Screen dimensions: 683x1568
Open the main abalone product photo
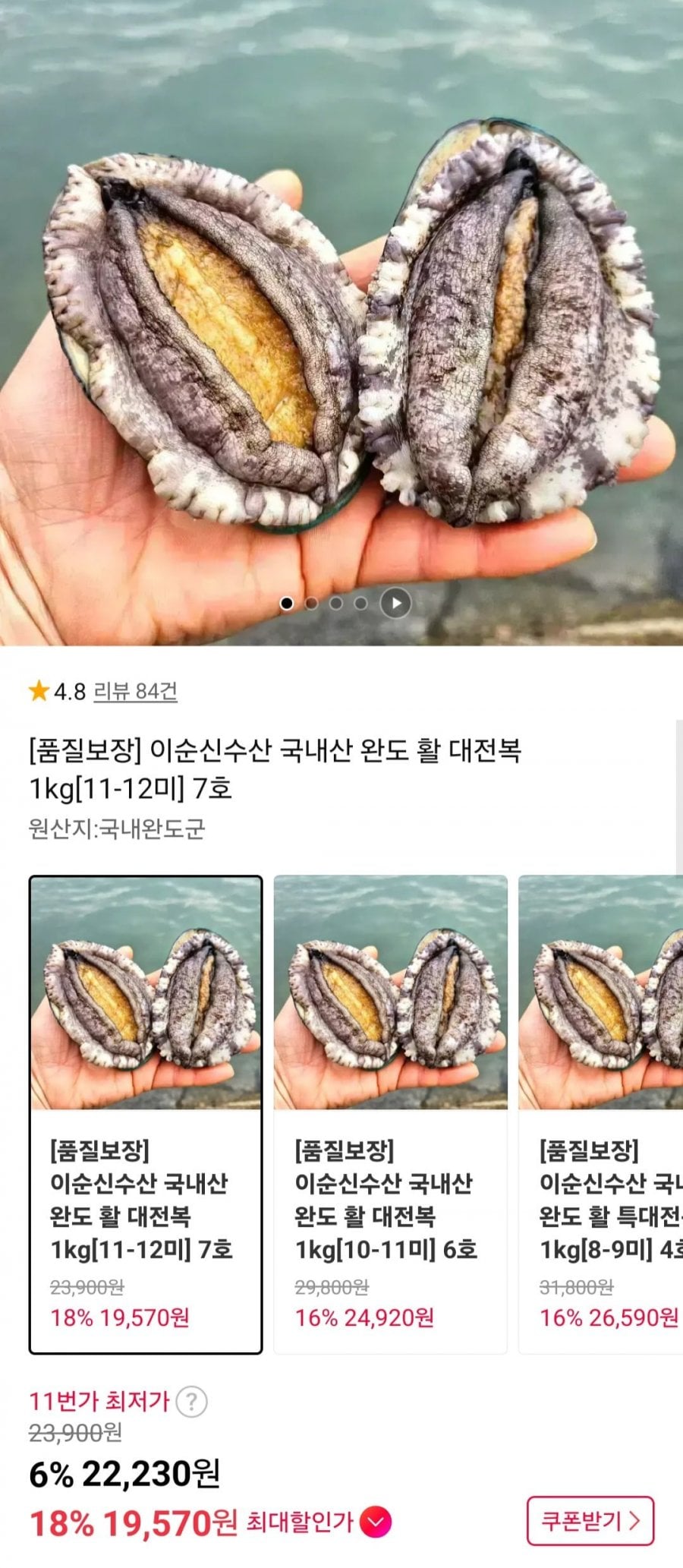[x=341, y=323]
